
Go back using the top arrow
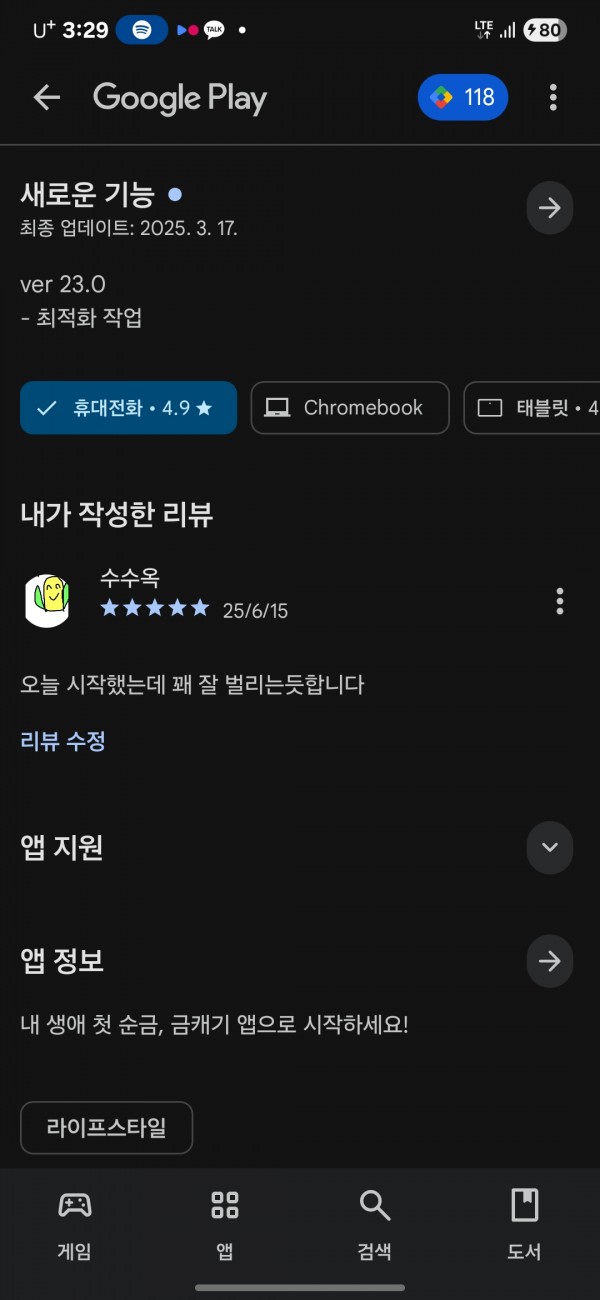47,97
